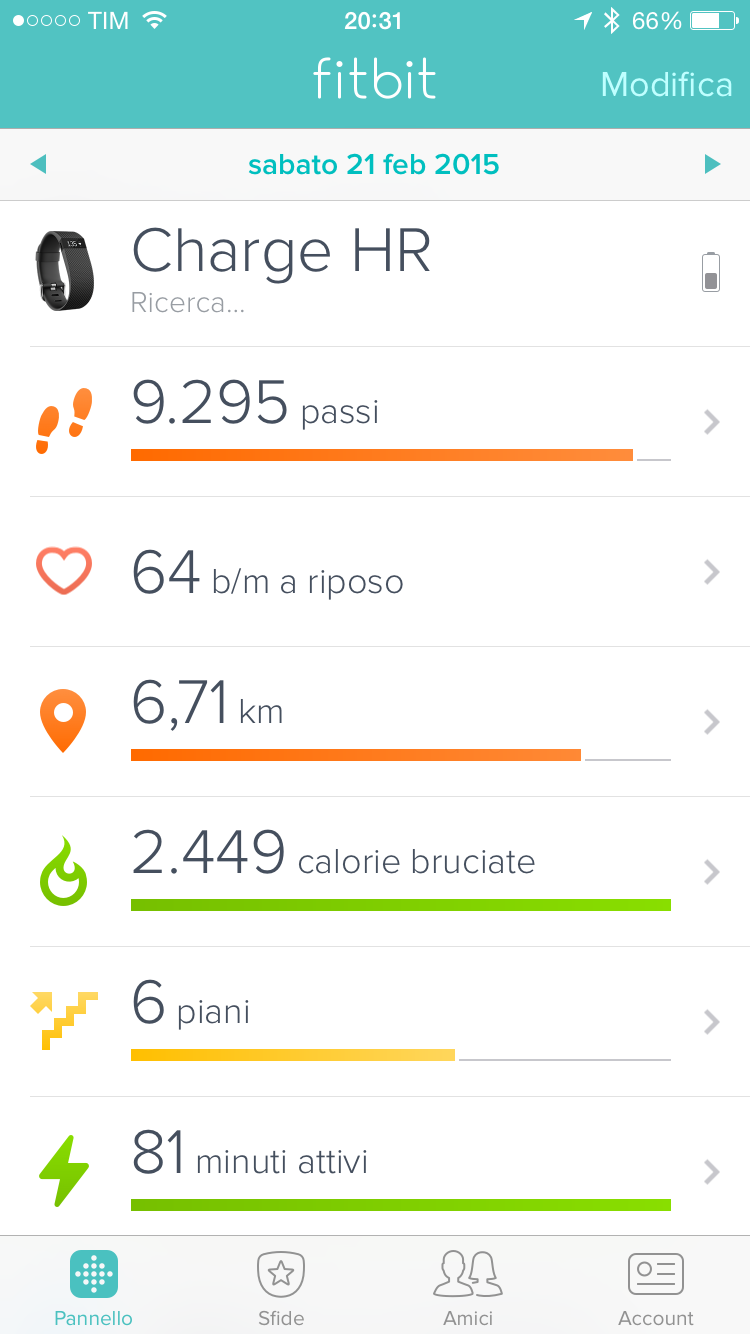Switch to the Sfide tab
This screenshot has width=750, height=1334.
coord(281,1288)
